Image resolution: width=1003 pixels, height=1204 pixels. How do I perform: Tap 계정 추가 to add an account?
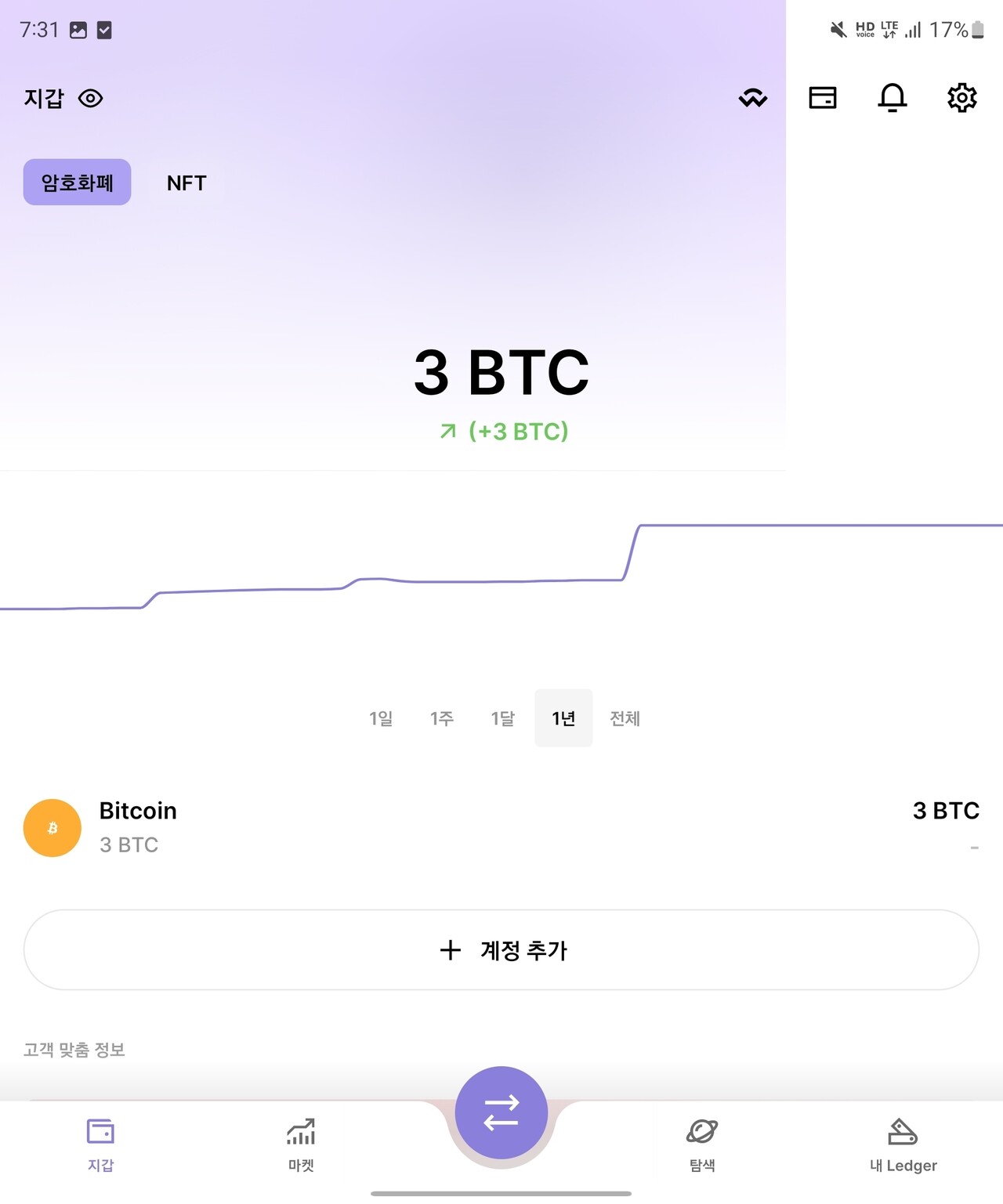click(x=501, y=949)
